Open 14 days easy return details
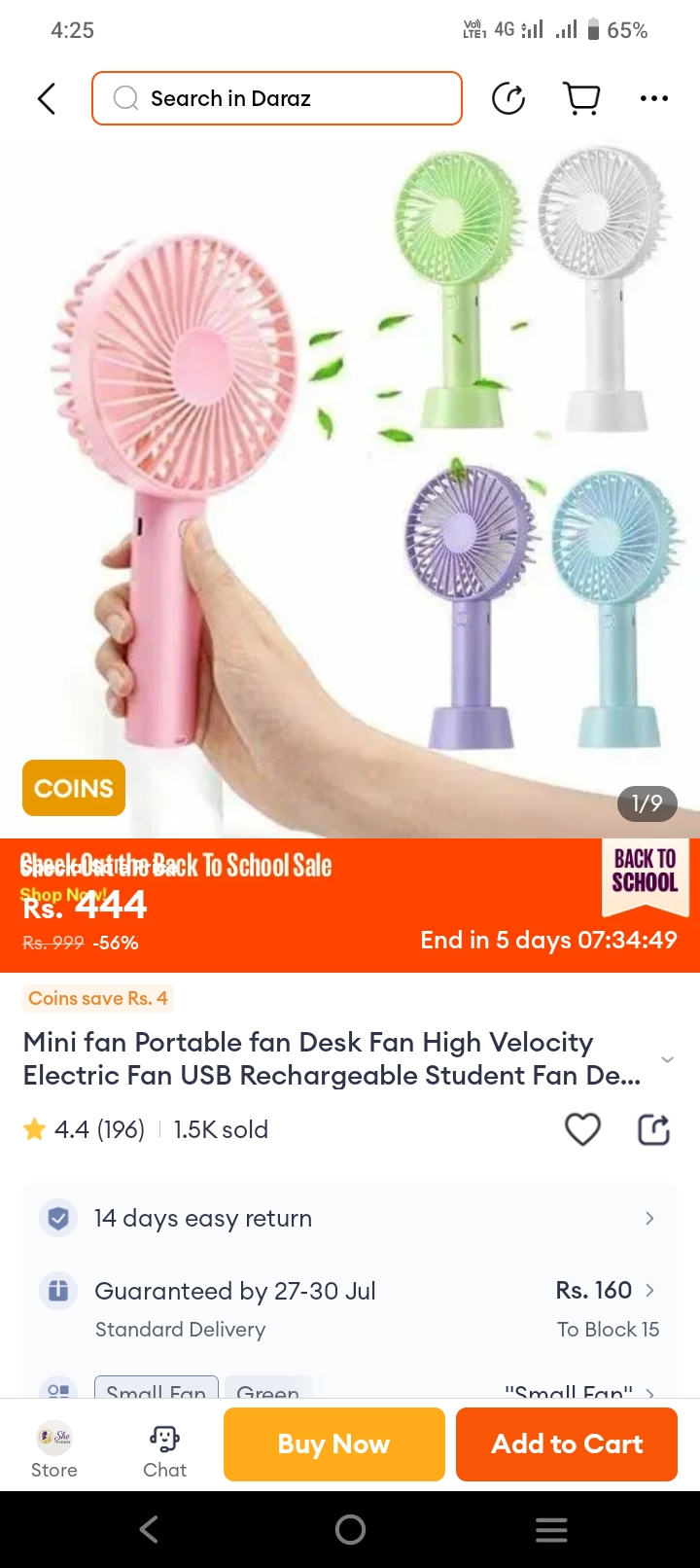Screen dimensions: 700x1568 click(x=350, y=1218)
